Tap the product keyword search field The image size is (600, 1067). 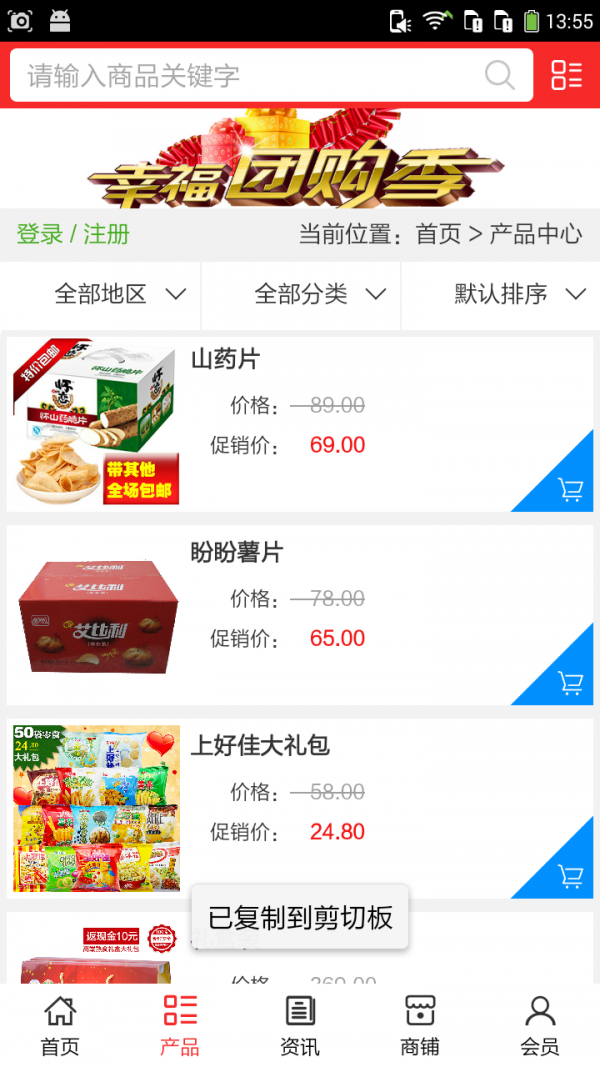coord(240,76)
